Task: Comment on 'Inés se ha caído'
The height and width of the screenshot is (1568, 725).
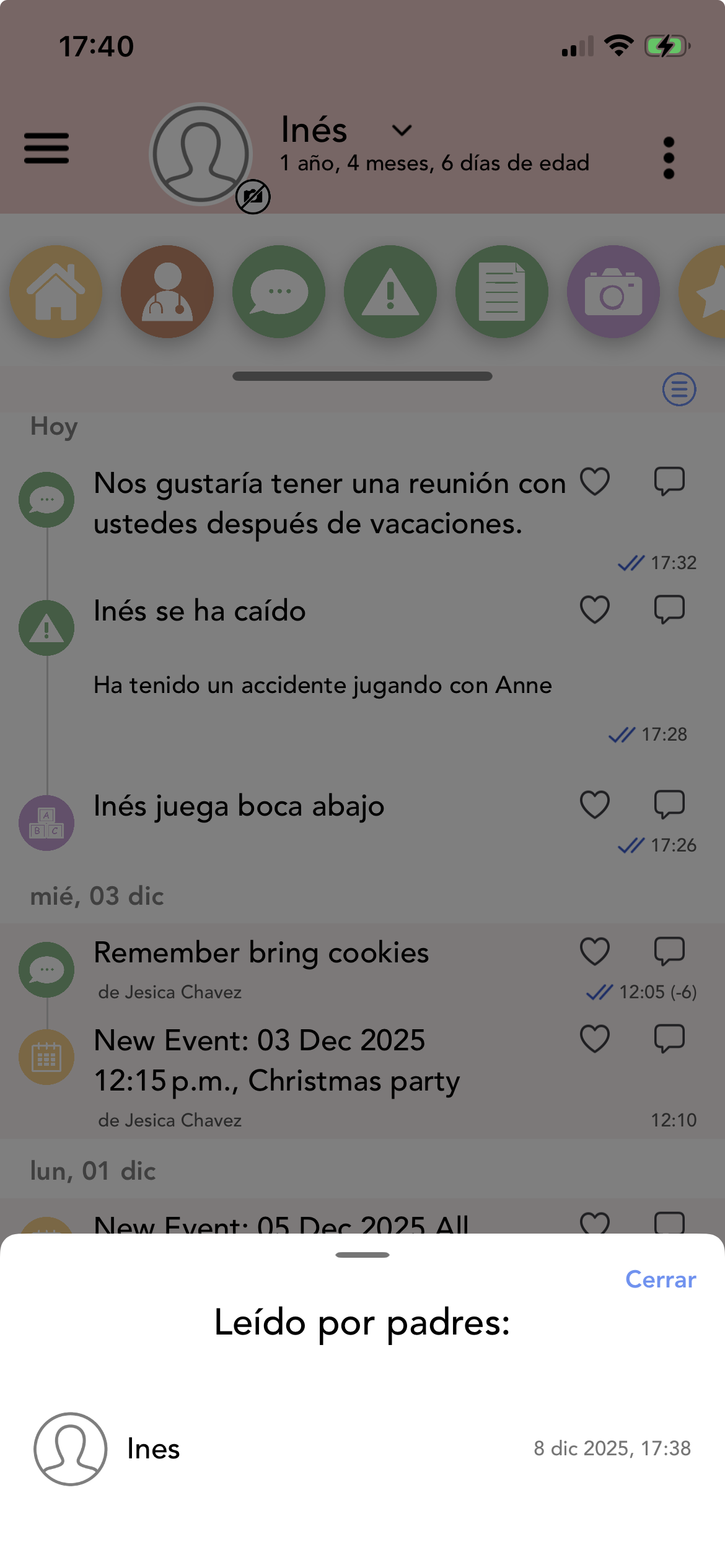Action: (x=669, y=610)
